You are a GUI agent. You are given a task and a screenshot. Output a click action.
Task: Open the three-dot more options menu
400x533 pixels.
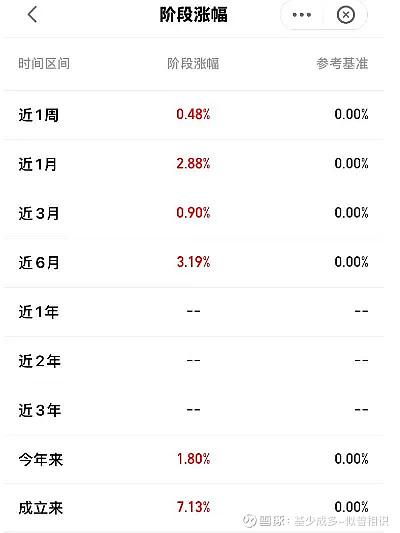click(301, 15)
